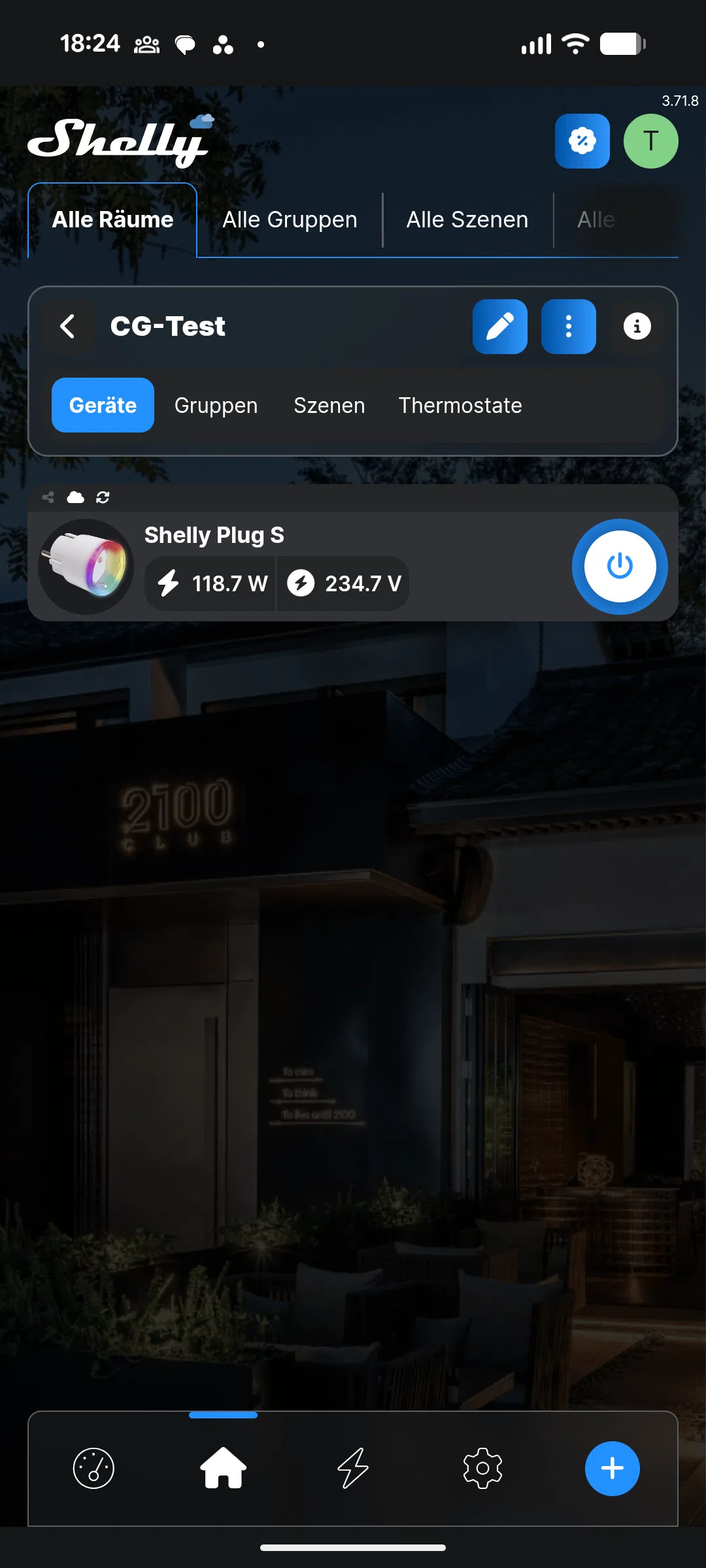Open the settings gear tab

(482, 1468)
